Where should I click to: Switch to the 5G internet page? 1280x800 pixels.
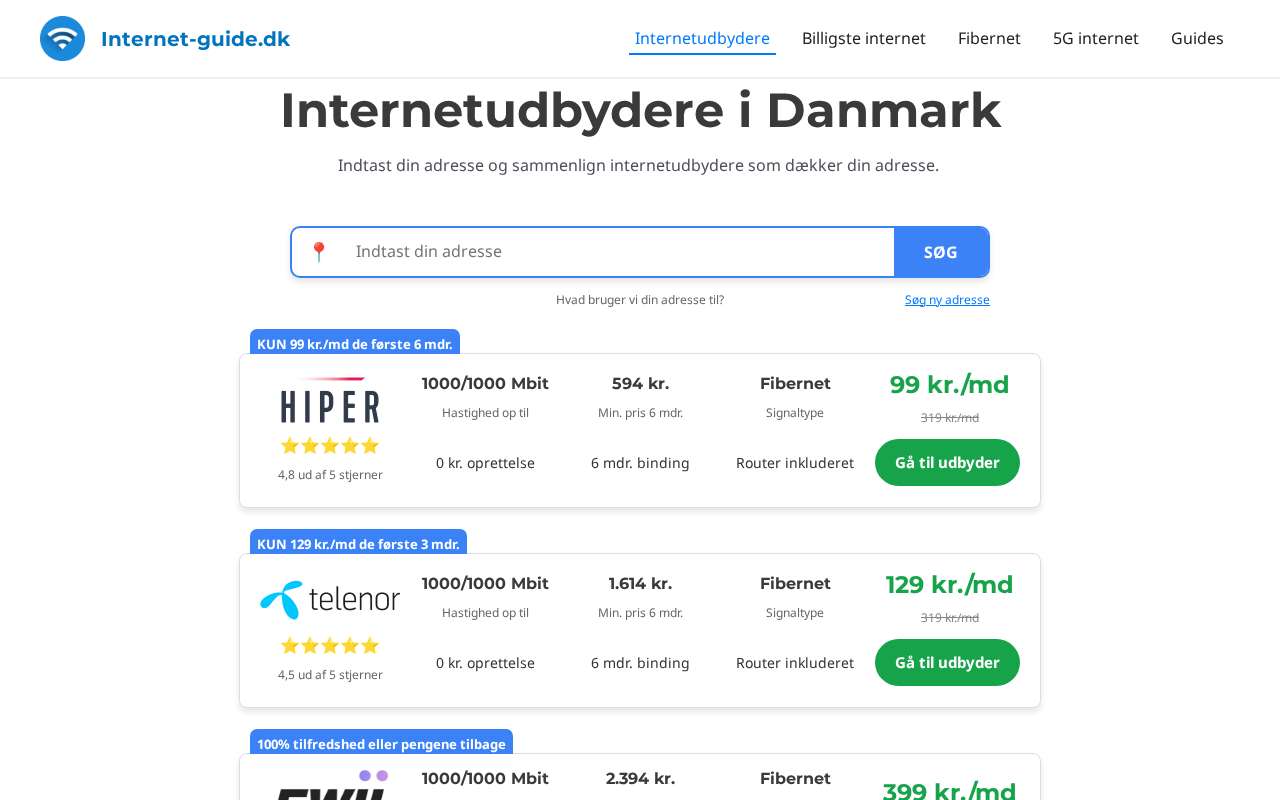coord(1096,38)
